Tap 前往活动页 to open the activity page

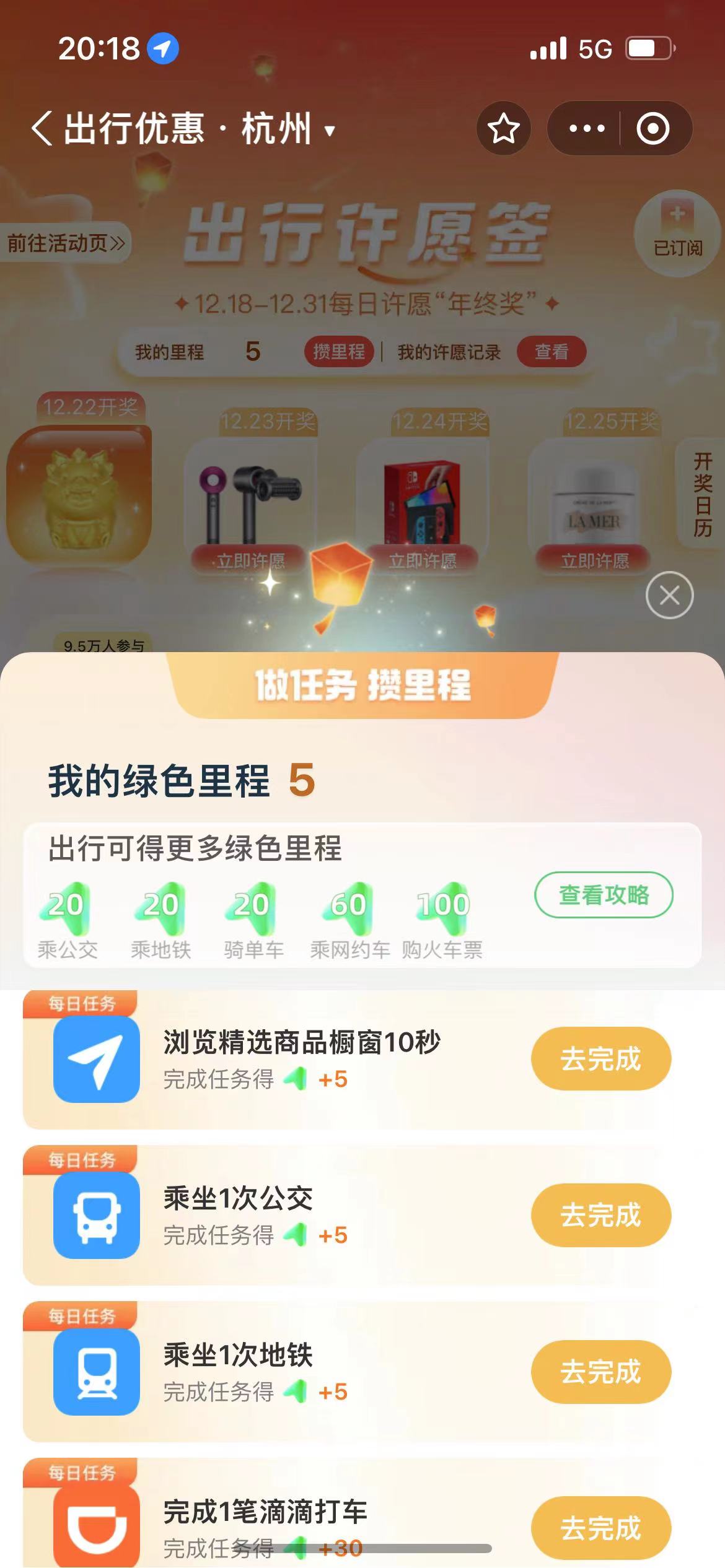click(x=65, y=243)
